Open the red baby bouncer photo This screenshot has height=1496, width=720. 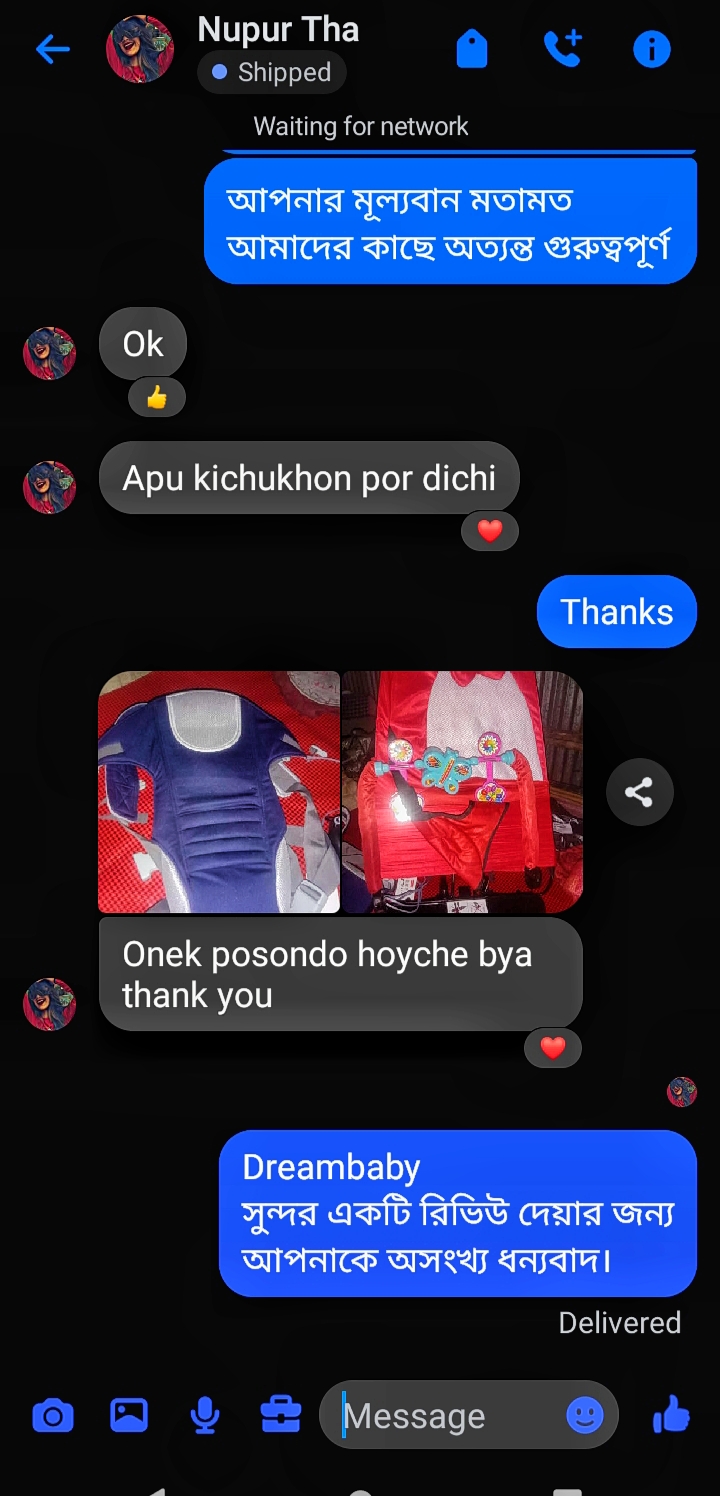pyautogui.click(x=462, y=792)
